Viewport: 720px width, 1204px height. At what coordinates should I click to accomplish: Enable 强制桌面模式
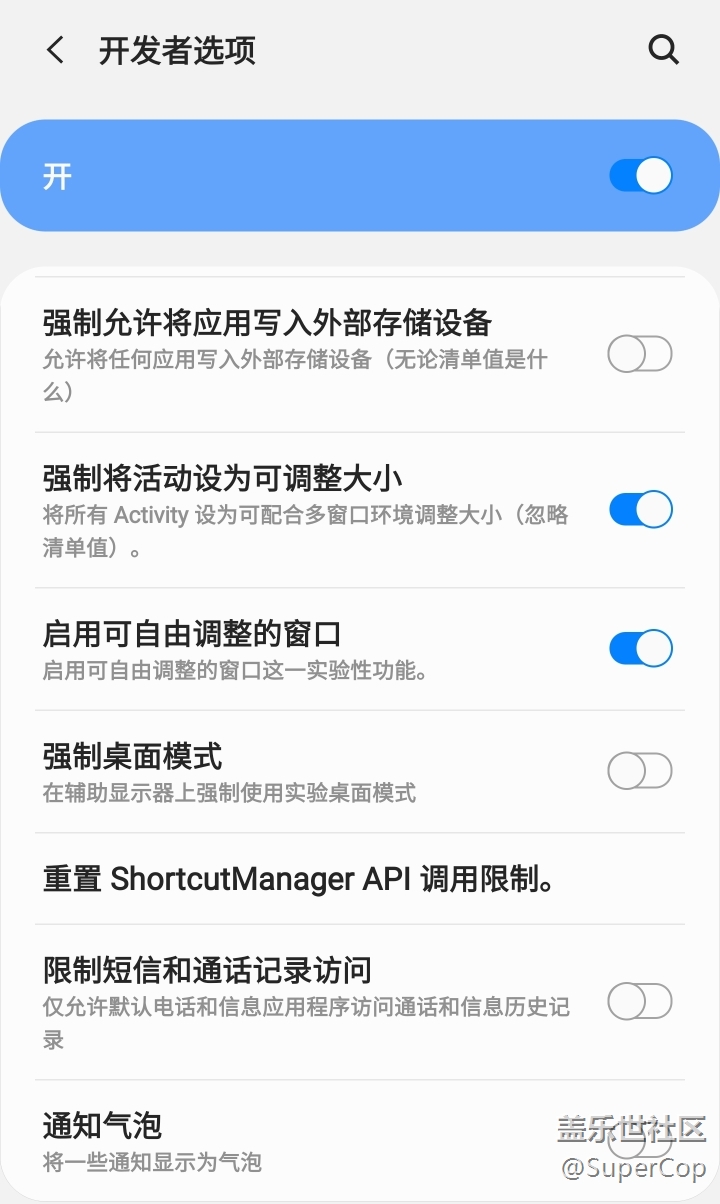tap(640, 771)
